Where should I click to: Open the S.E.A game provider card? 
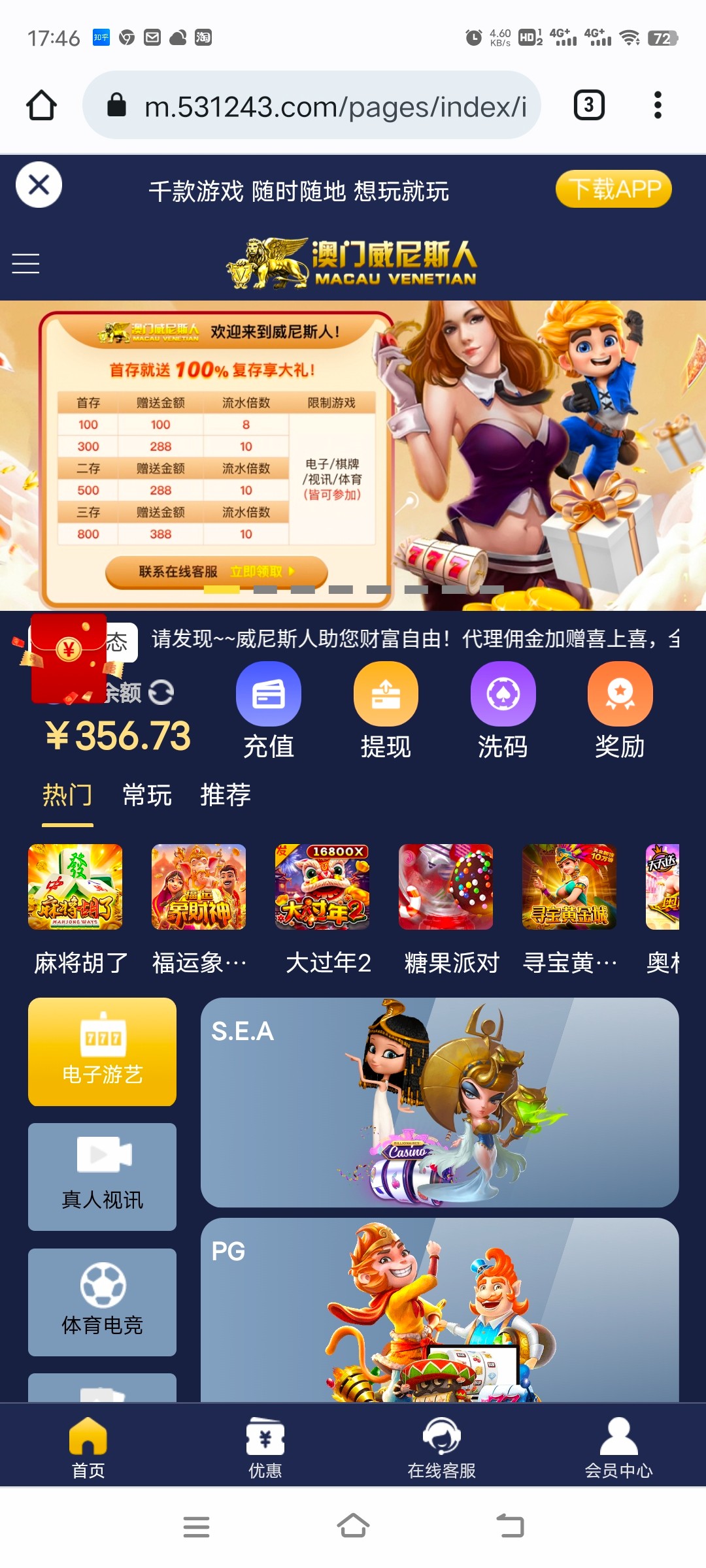tap(439, 1102)
